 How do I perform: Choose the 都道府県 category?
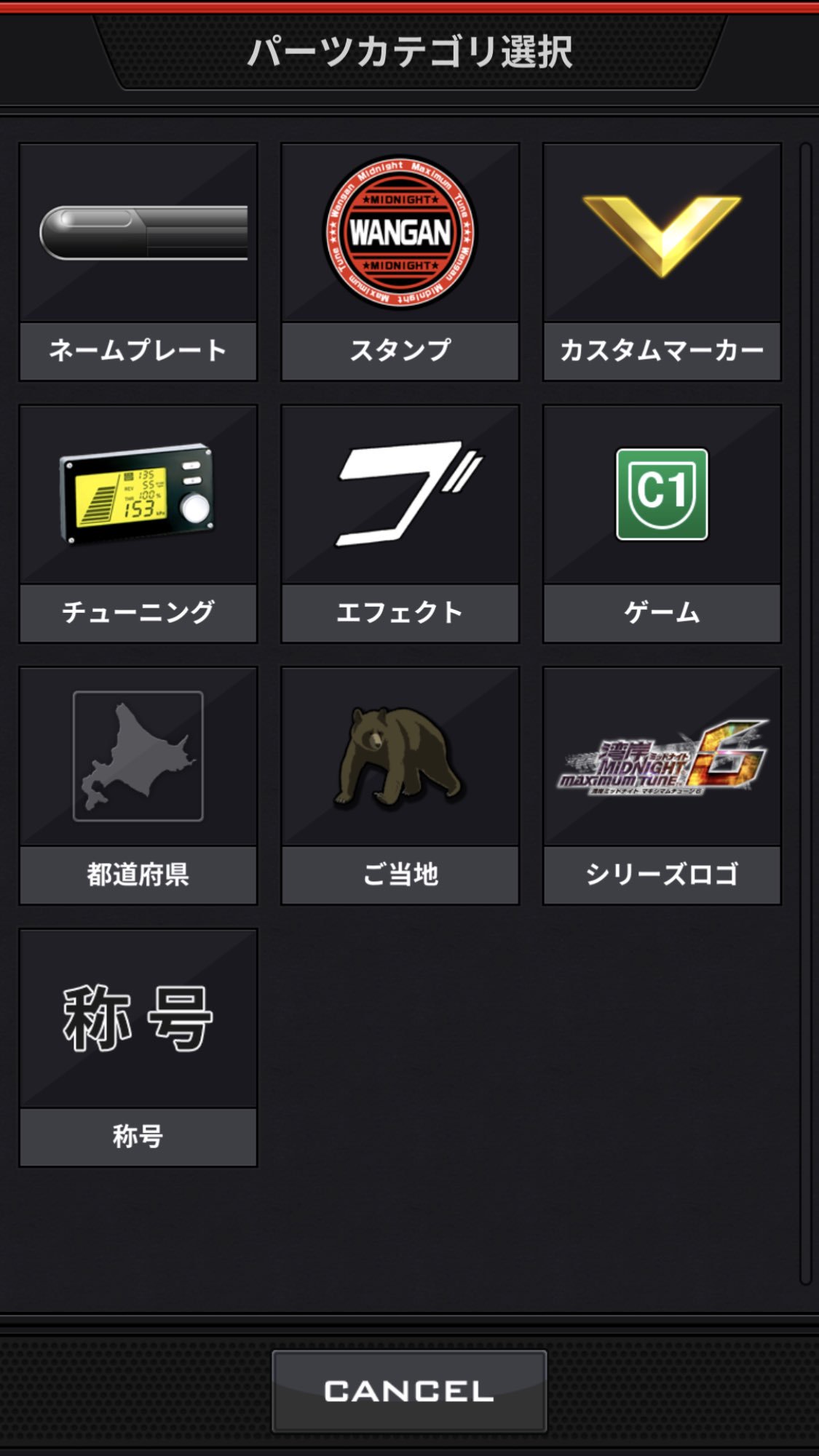[138, 786]
